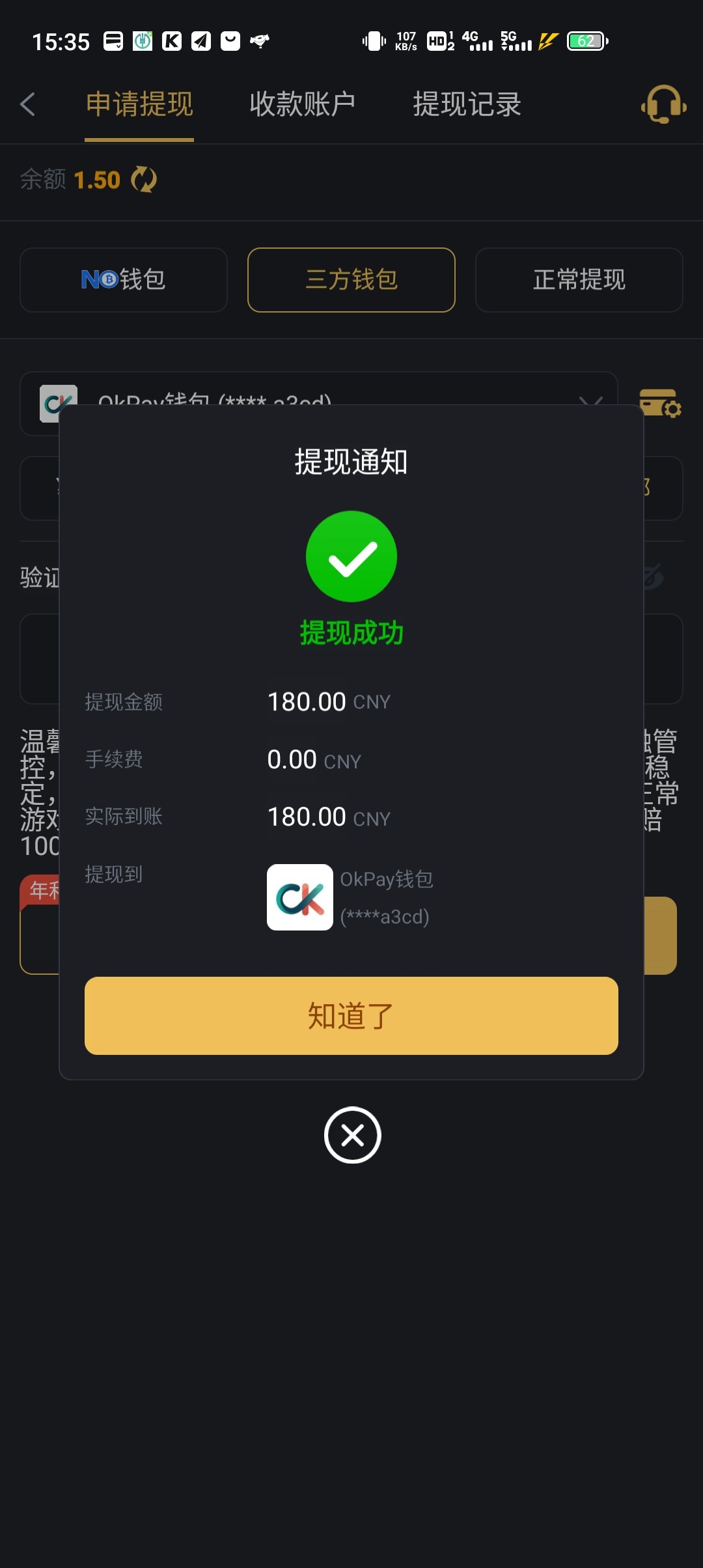
Task: Confirm with the 知道了 button
Action: coord(351,1015)
